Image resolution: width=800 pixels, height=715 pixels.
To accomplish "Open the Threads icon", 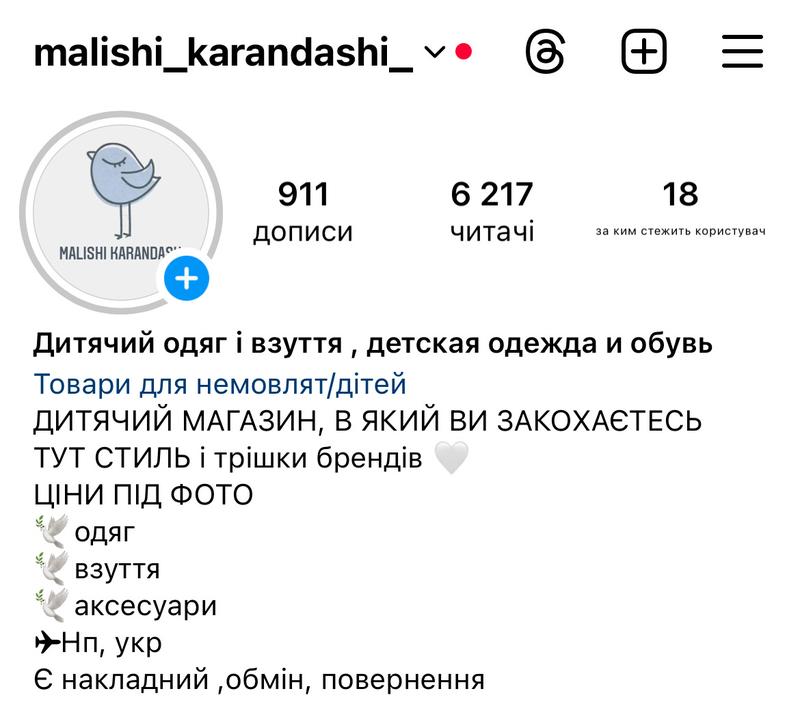I will click(x=549, y=51).
